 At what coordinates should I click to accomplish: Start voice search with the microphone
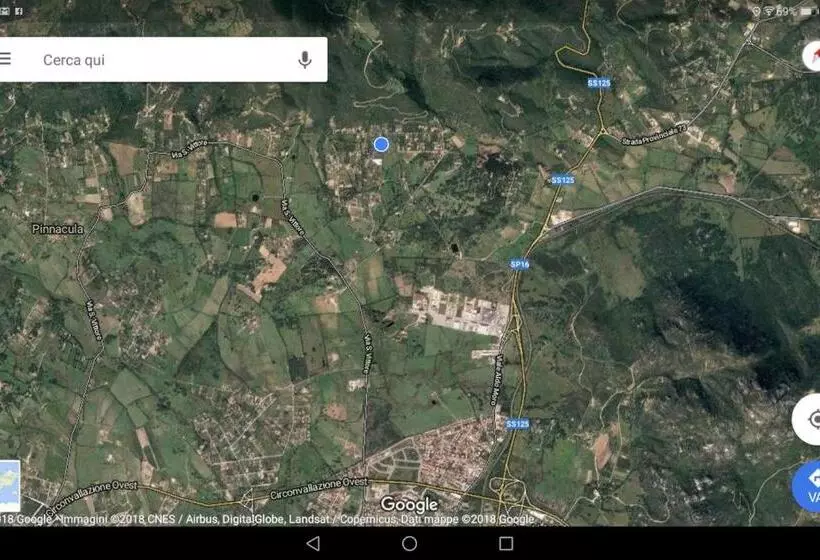tap(305, 60)
